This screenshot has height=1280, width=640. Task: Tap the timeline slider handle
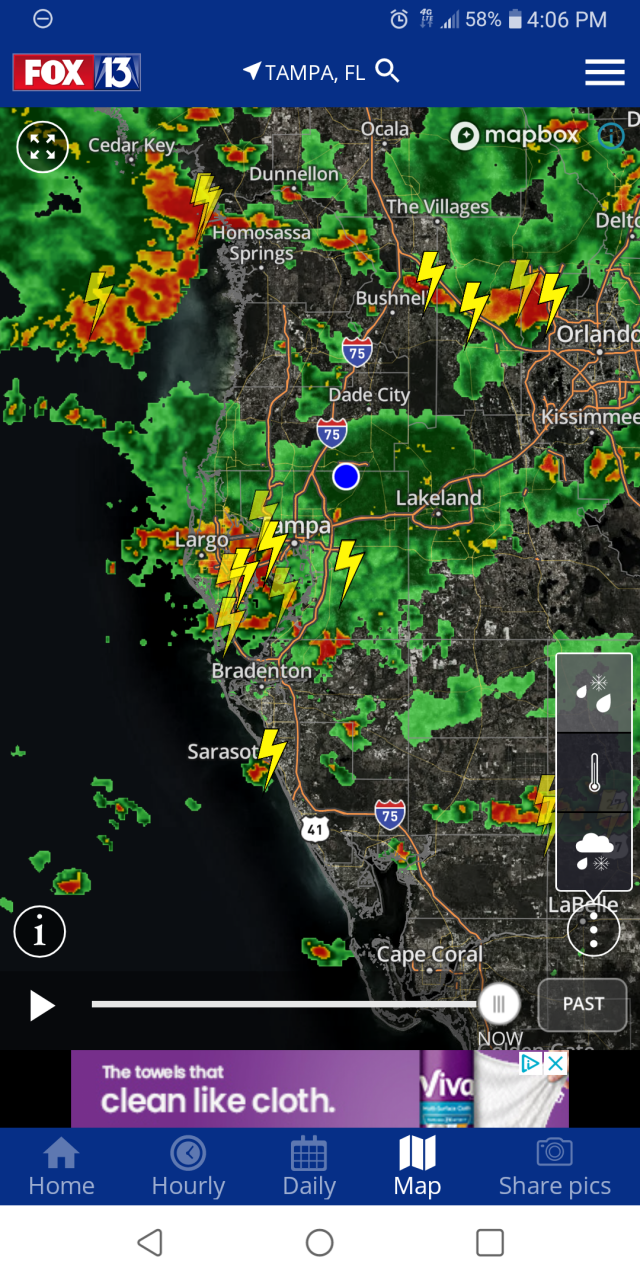498,1003
